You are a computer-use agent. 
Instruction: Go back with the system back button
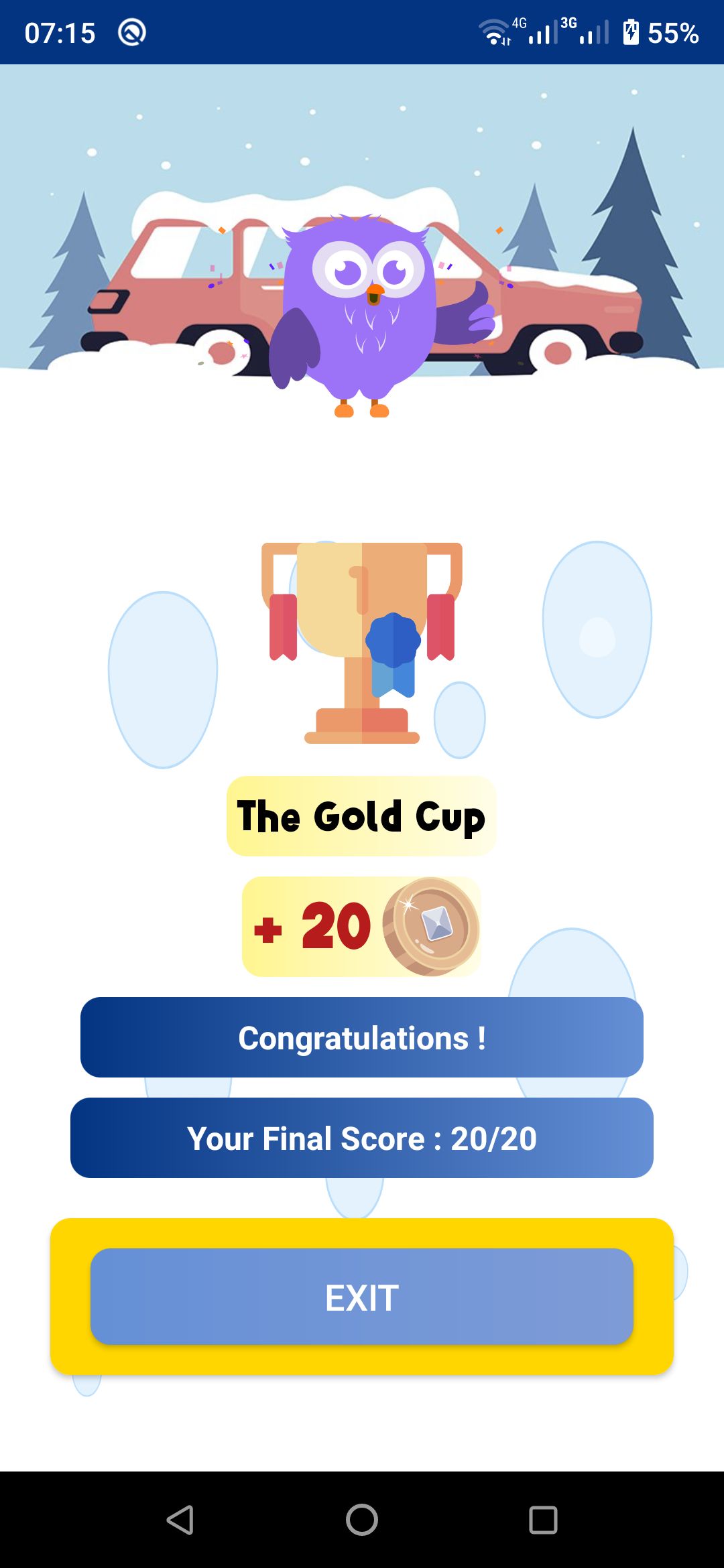(x=180, y=1520)
